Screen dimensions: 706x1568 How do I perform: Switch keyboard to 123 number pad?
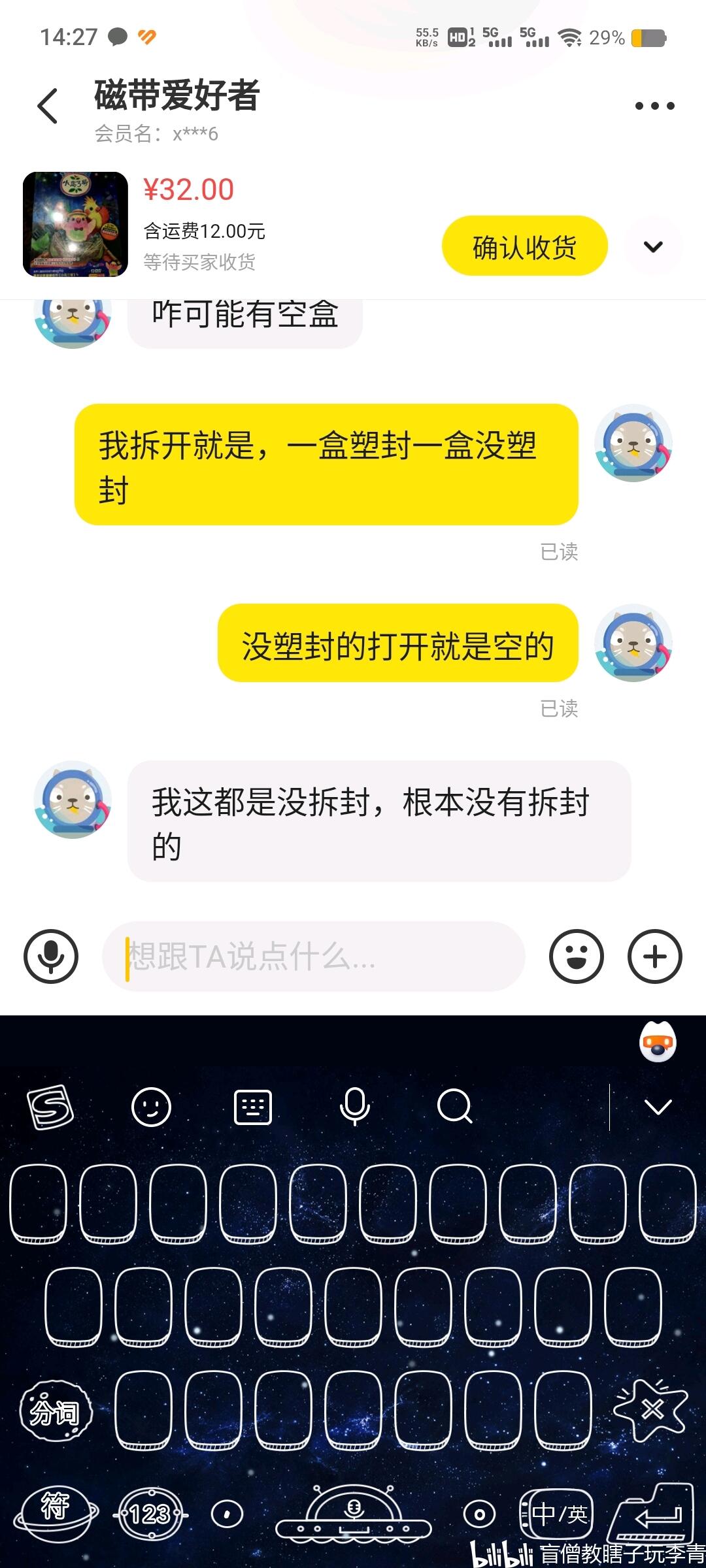click(x=150, y=1514)
